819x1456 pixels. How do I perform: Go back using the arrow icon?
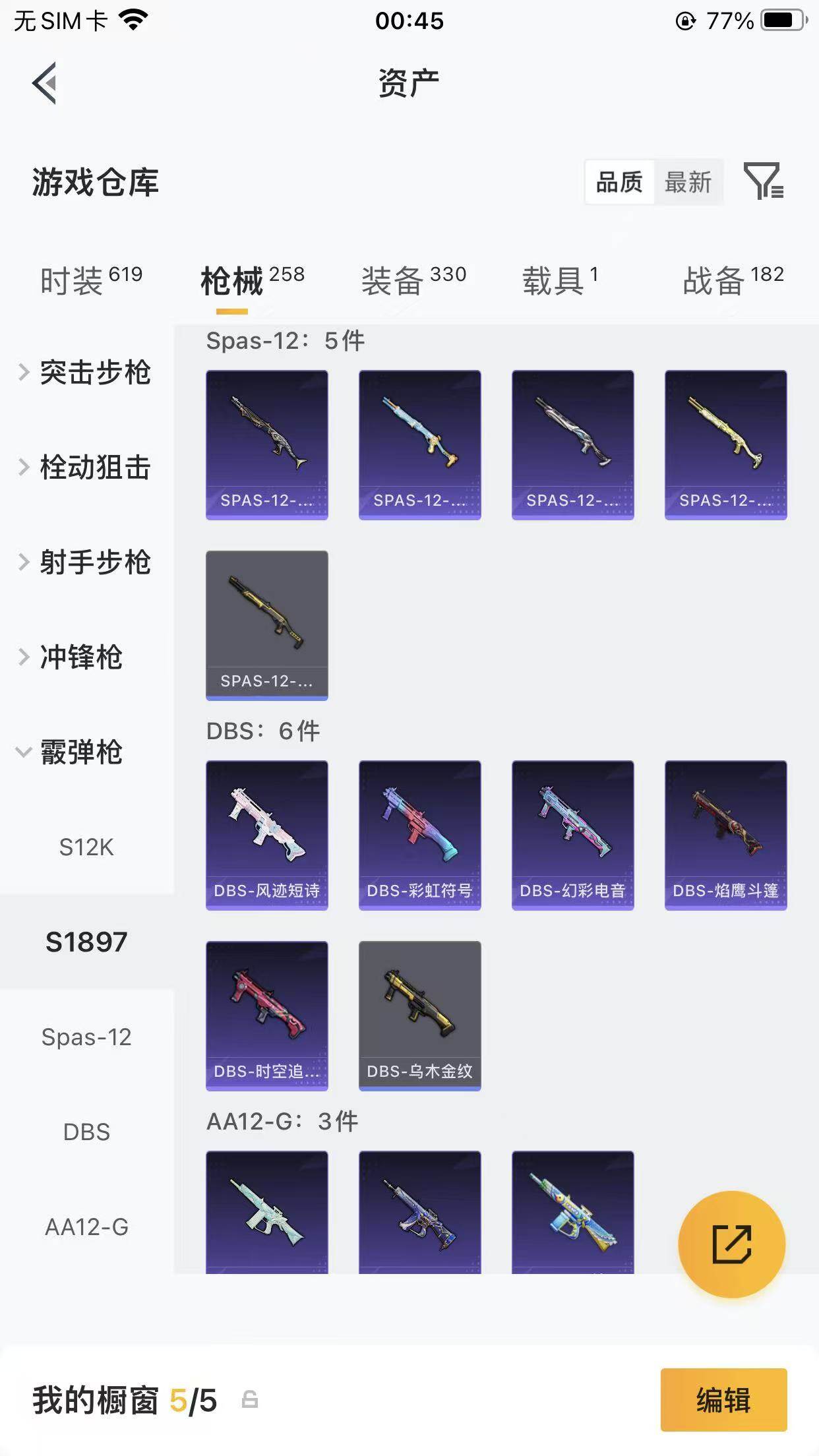click(45, 83)
